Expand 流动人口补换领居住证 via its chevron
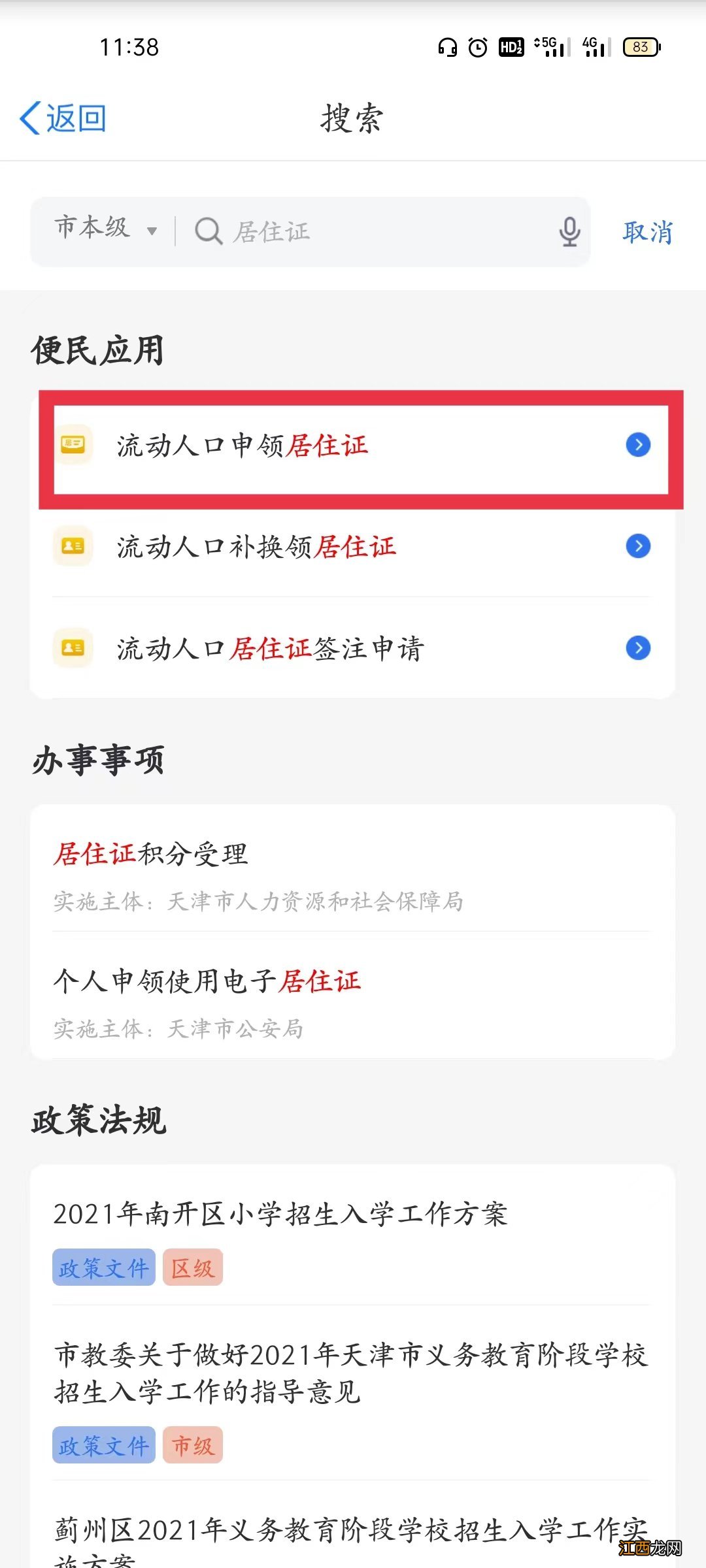706x1568 pixels. point(637,547)
